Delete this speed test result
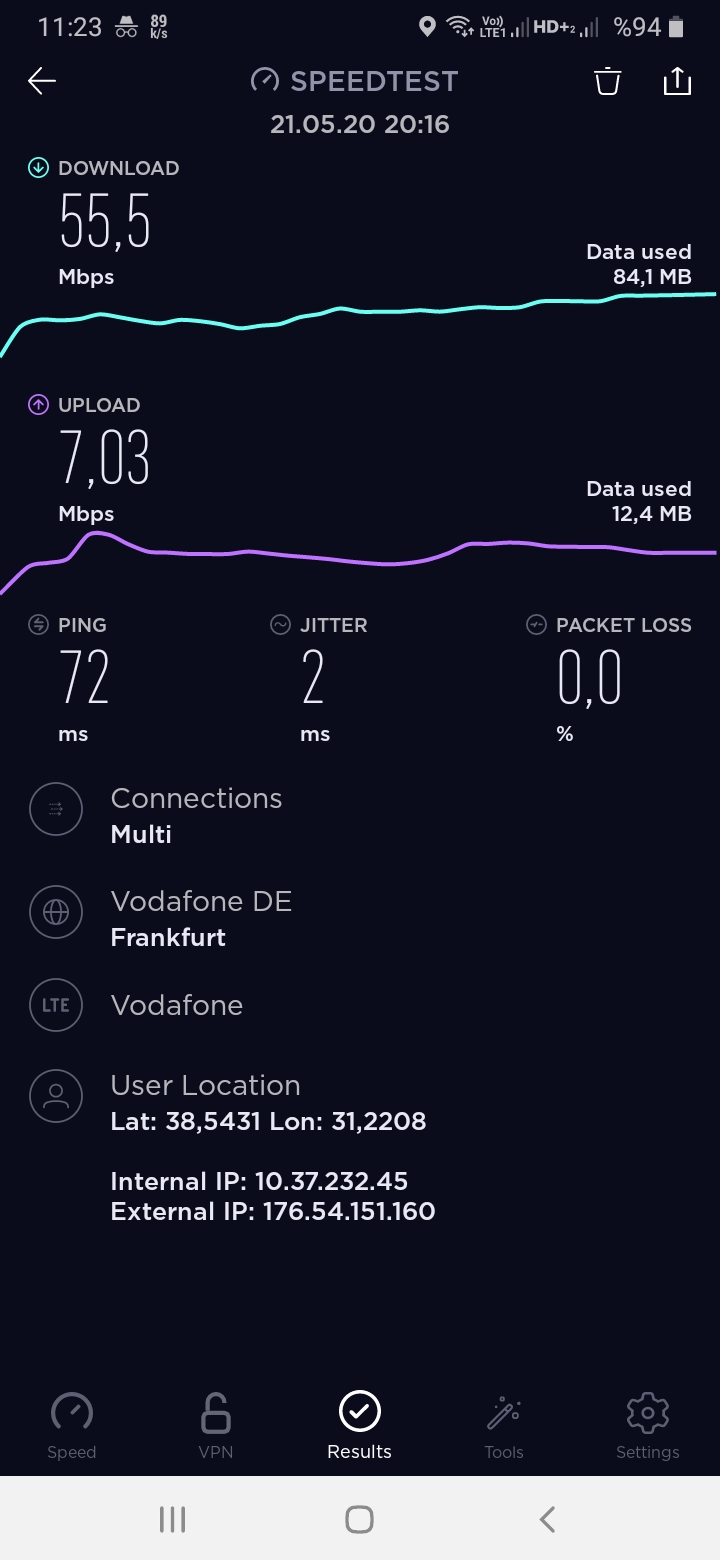The image size is (720, 1560). [x=608, y=81]
